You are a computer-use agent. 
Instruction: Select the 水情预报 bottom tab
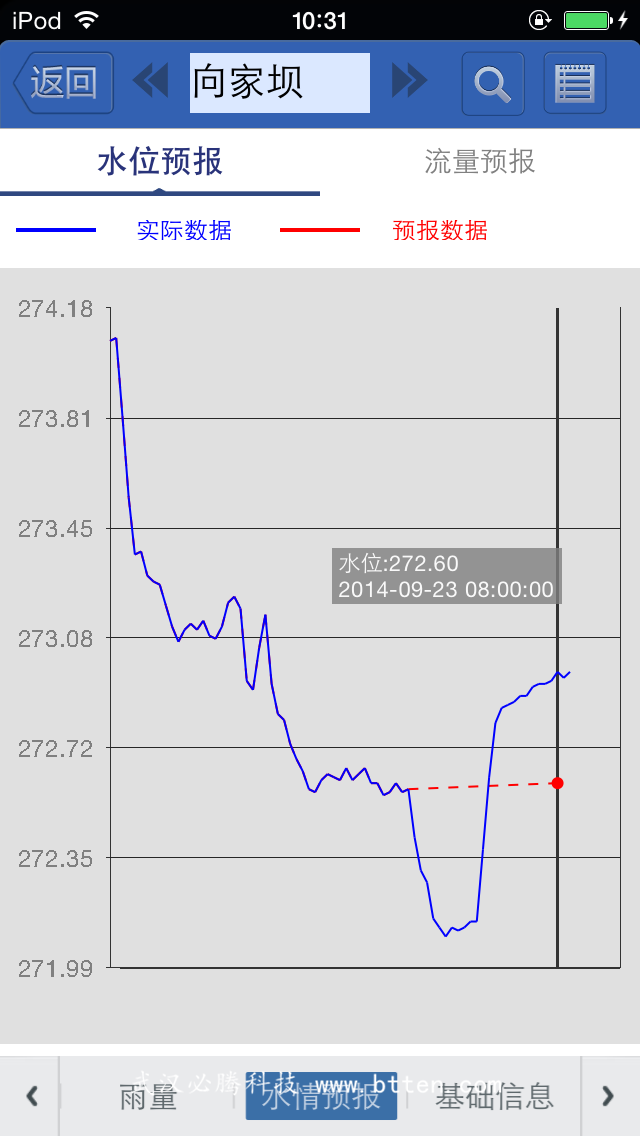pyautogui.click(x=321, y=1096)
